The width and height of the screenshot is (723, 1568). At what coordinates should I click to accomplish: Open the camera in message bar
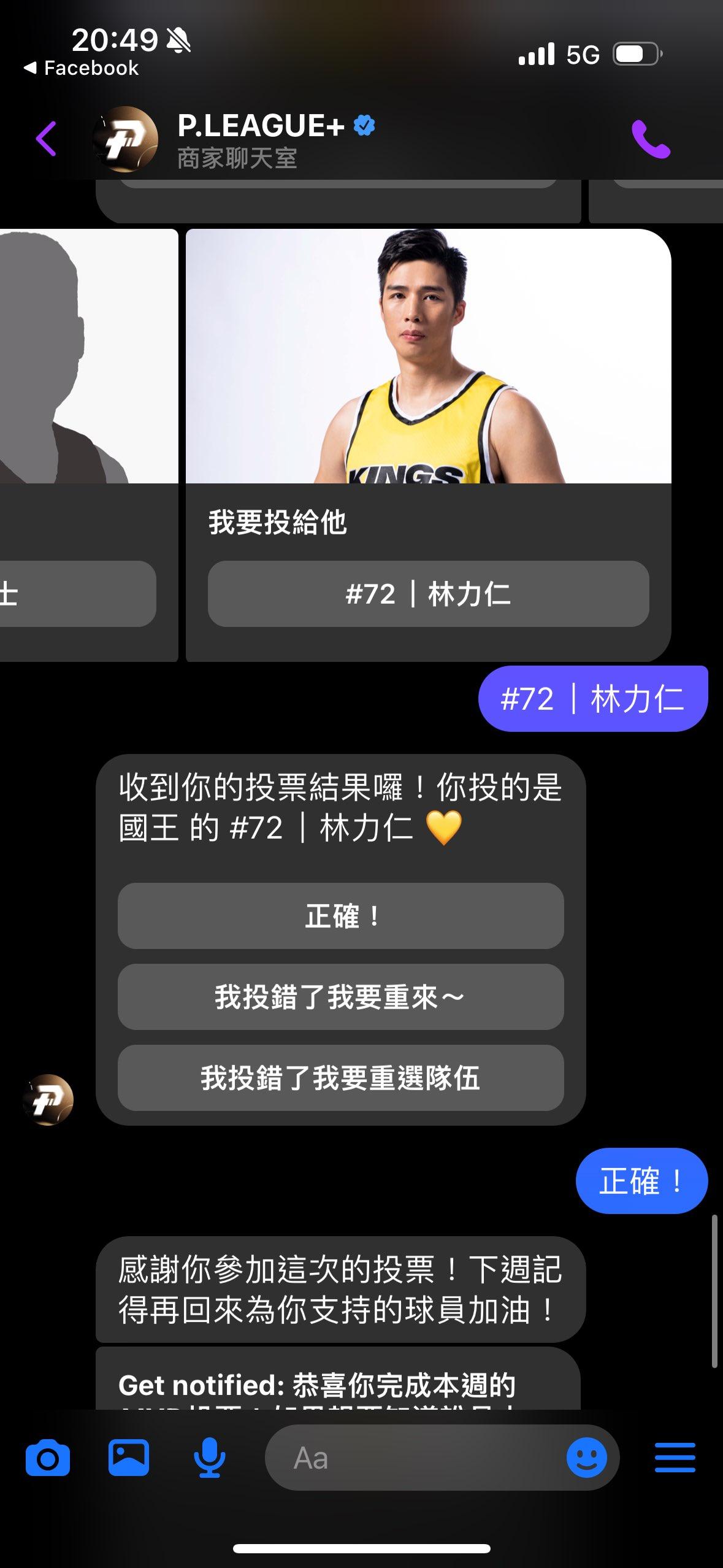[48, 1458]
